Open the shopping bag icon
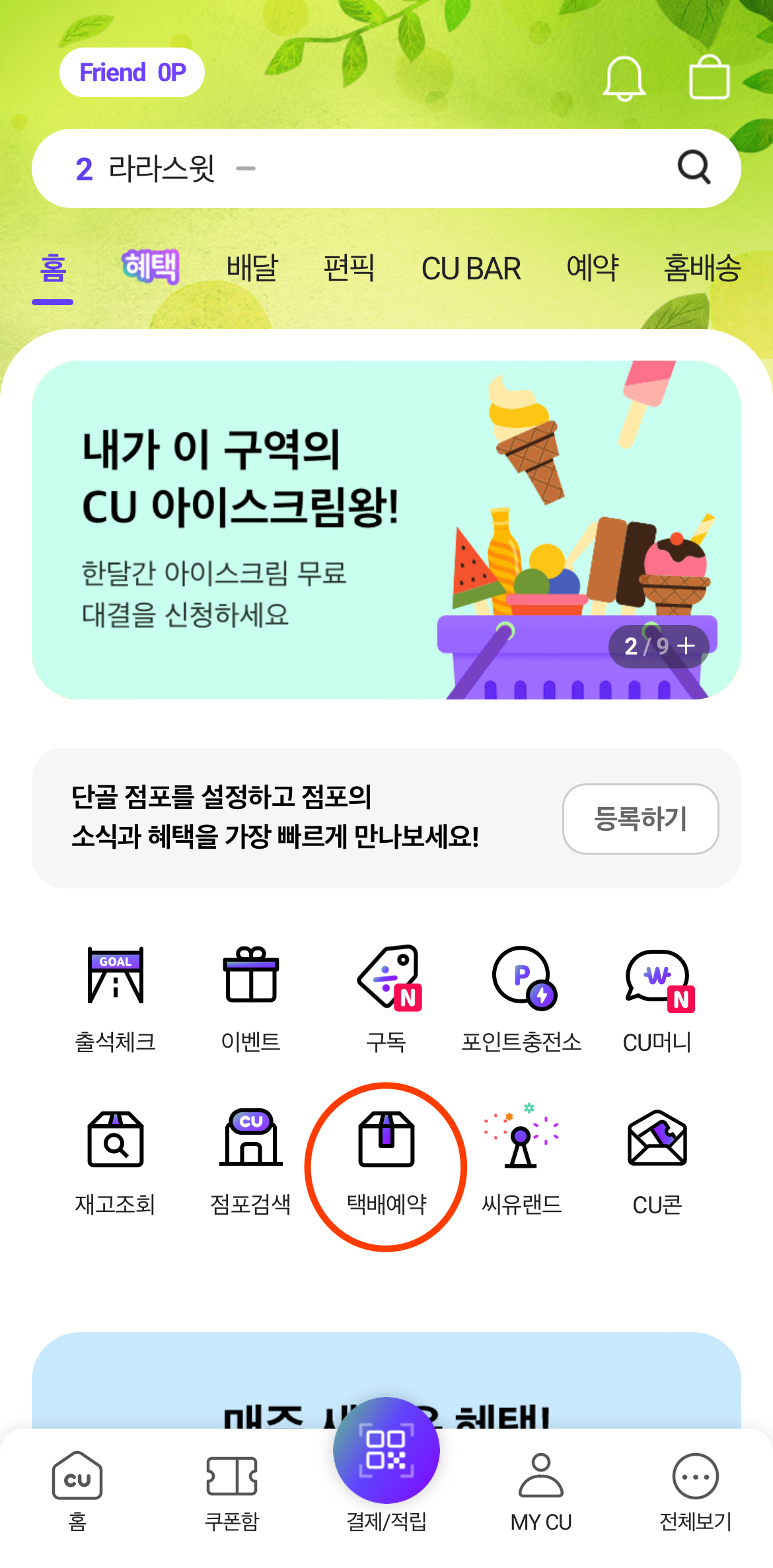The width and height of the screenshot is (773, 1568). pos(709,77)
